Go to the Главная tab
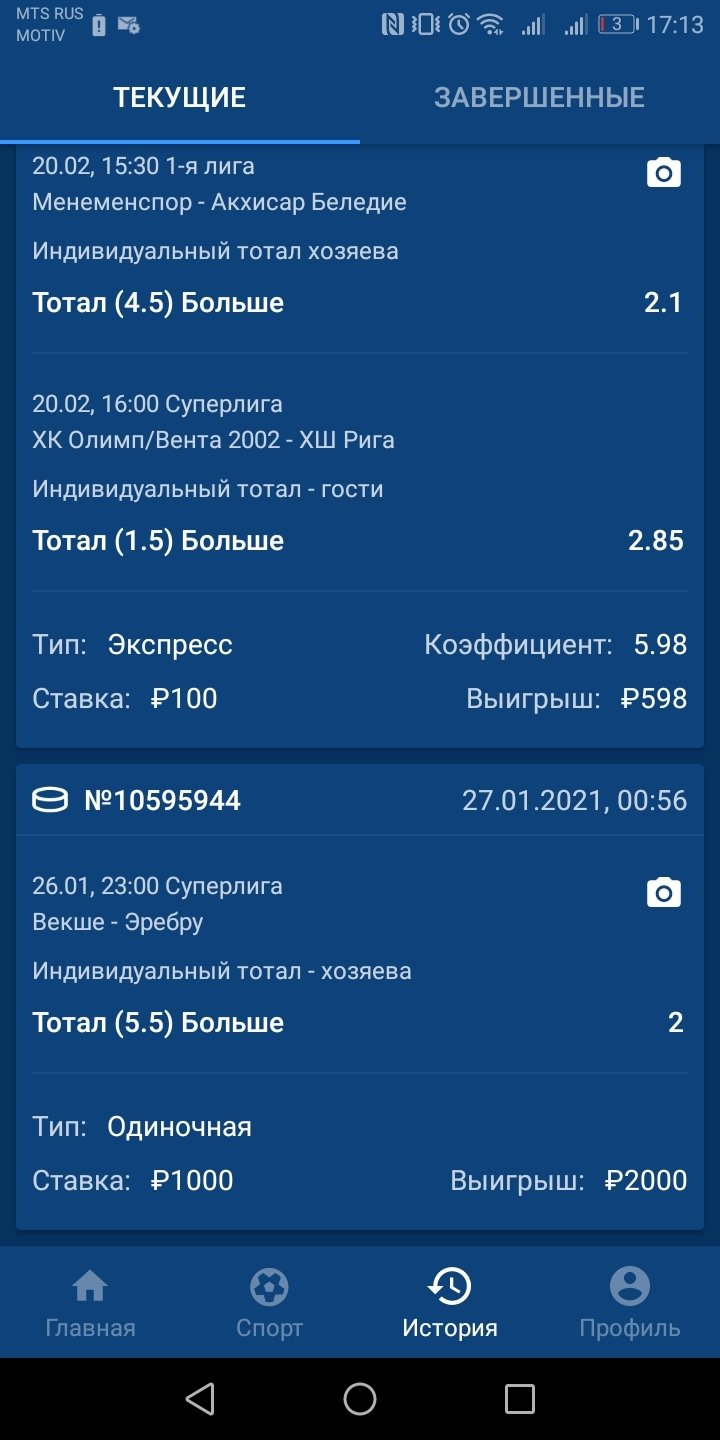 click(90, 1303)
